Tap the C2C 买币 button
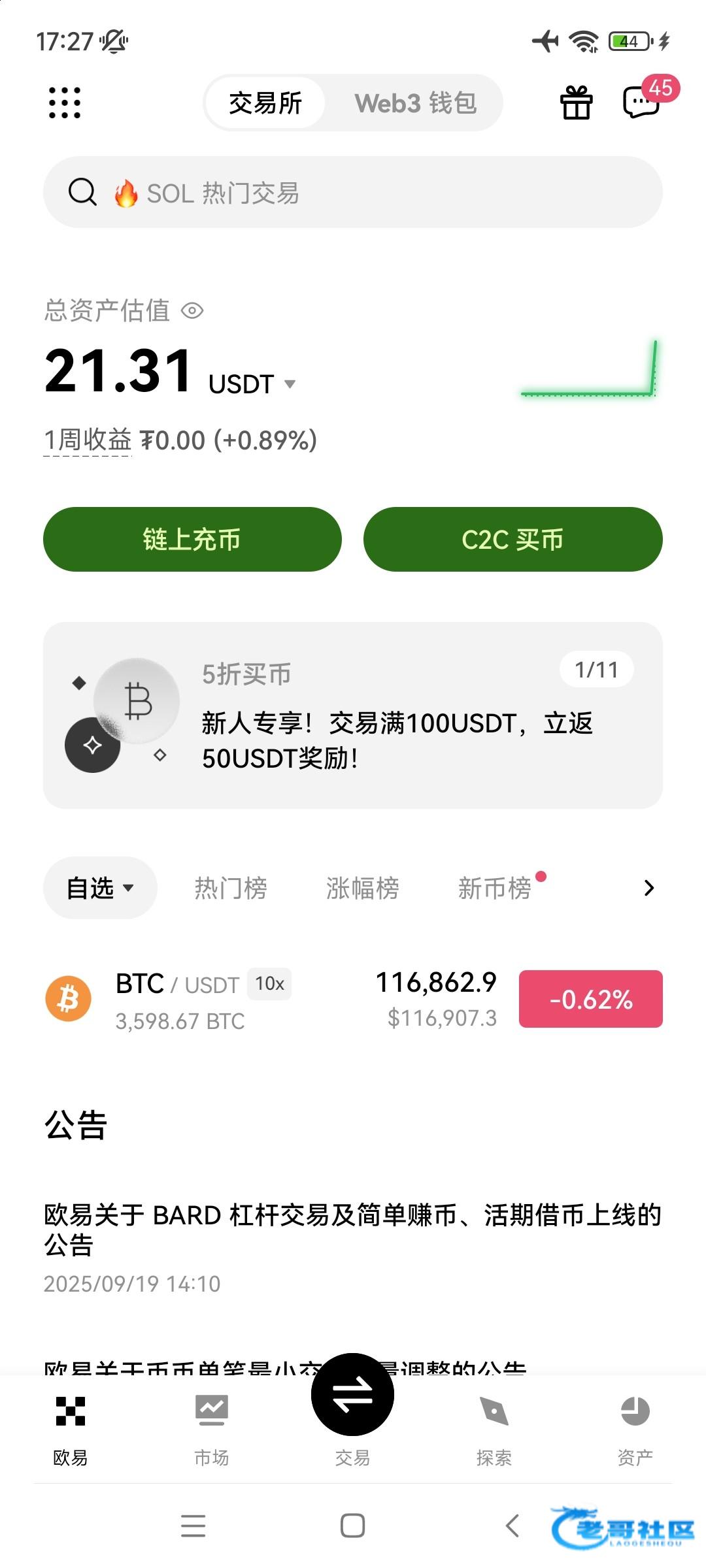Image resolution: width=706 pixels, height=1568 pixels. coord(513,540)
